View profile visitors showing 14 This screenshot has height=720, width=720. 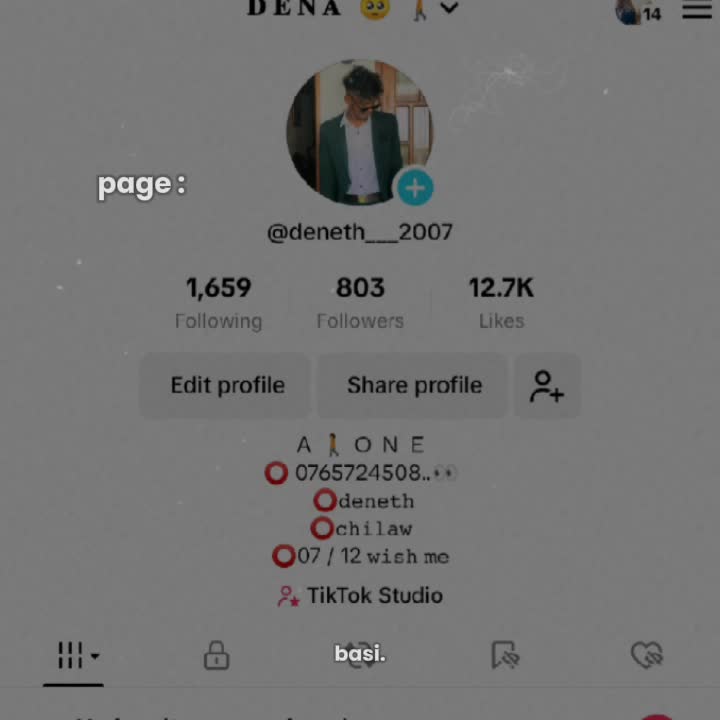(638, 12)
